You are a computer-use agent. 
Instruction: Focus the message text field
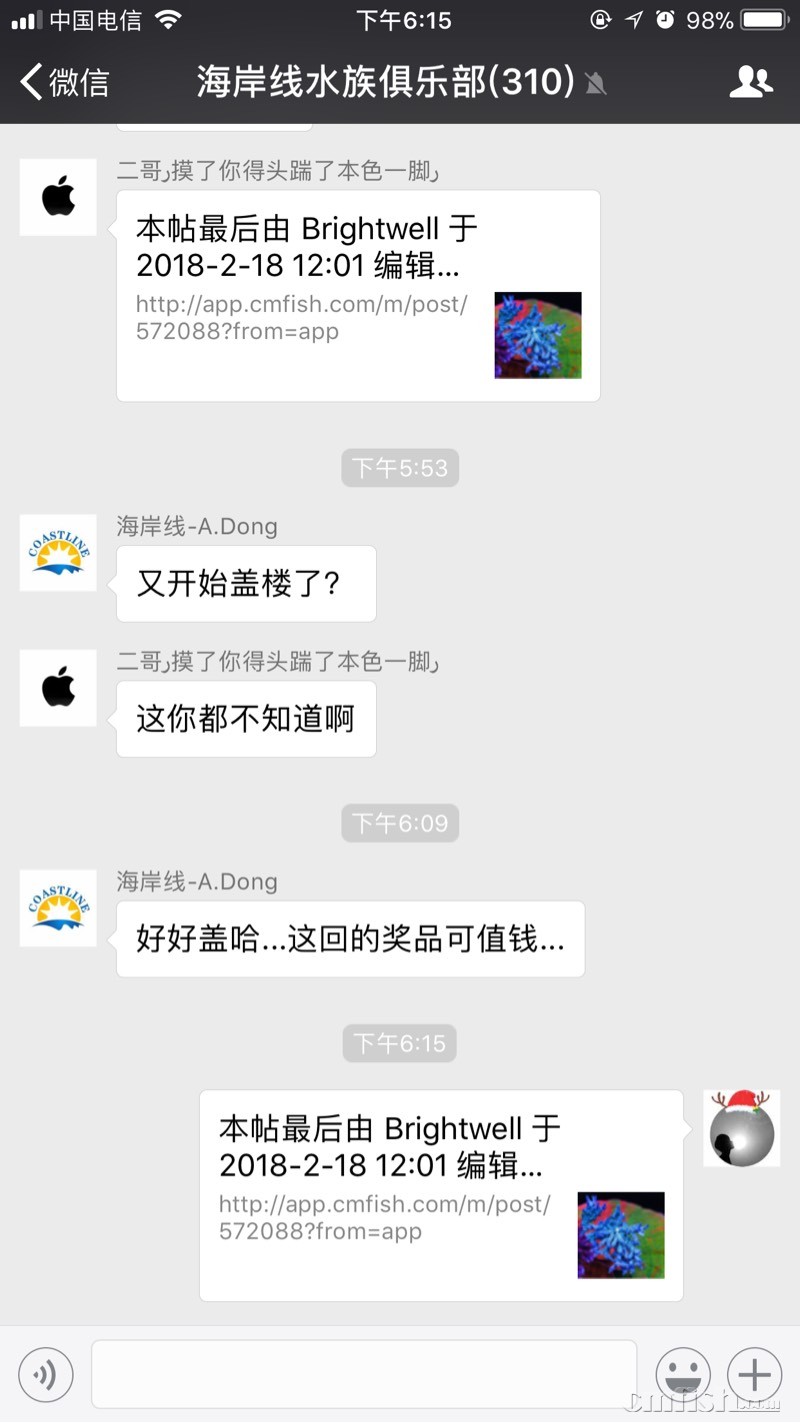(364, 1375)
